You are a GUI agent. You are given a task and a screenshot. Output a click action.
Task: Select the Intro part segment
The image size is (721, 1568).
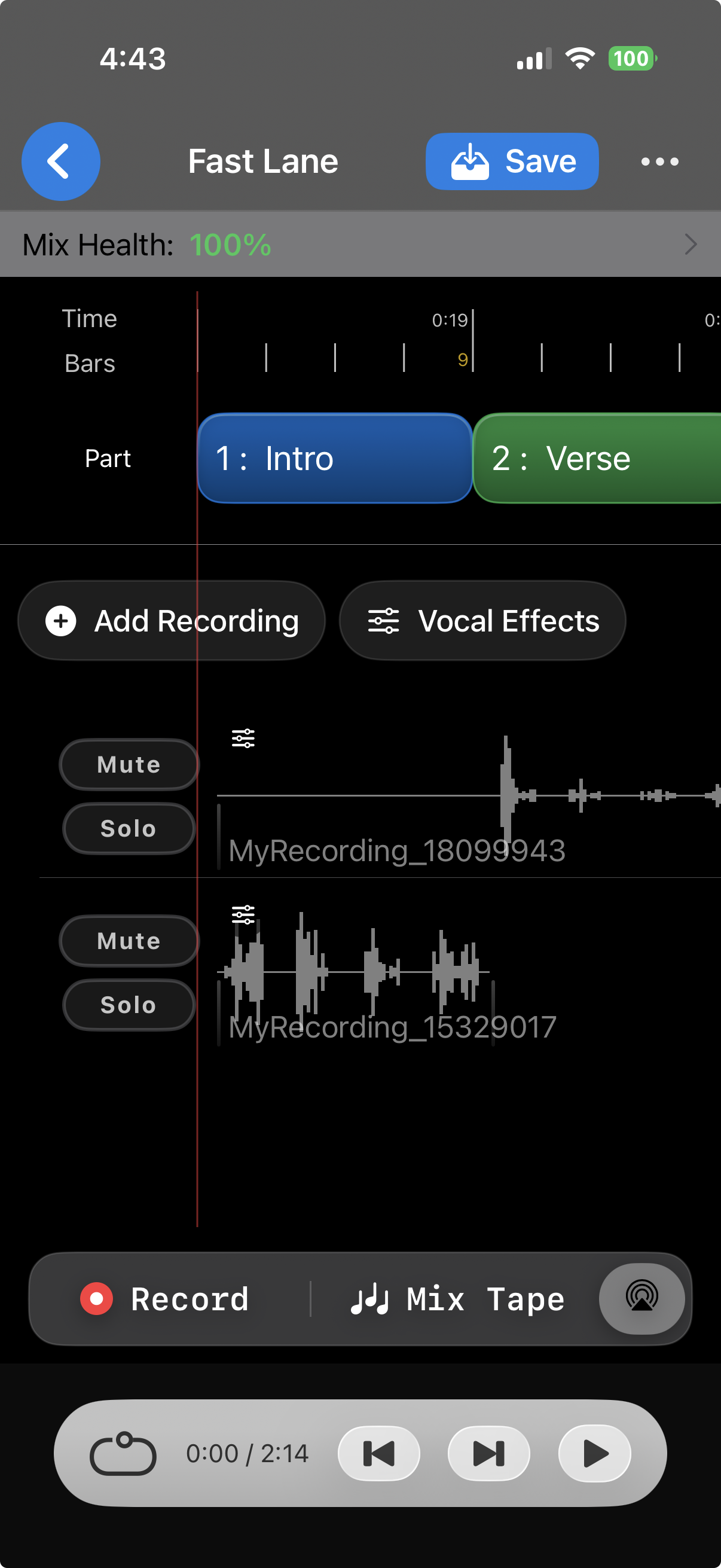click(334, 457)
